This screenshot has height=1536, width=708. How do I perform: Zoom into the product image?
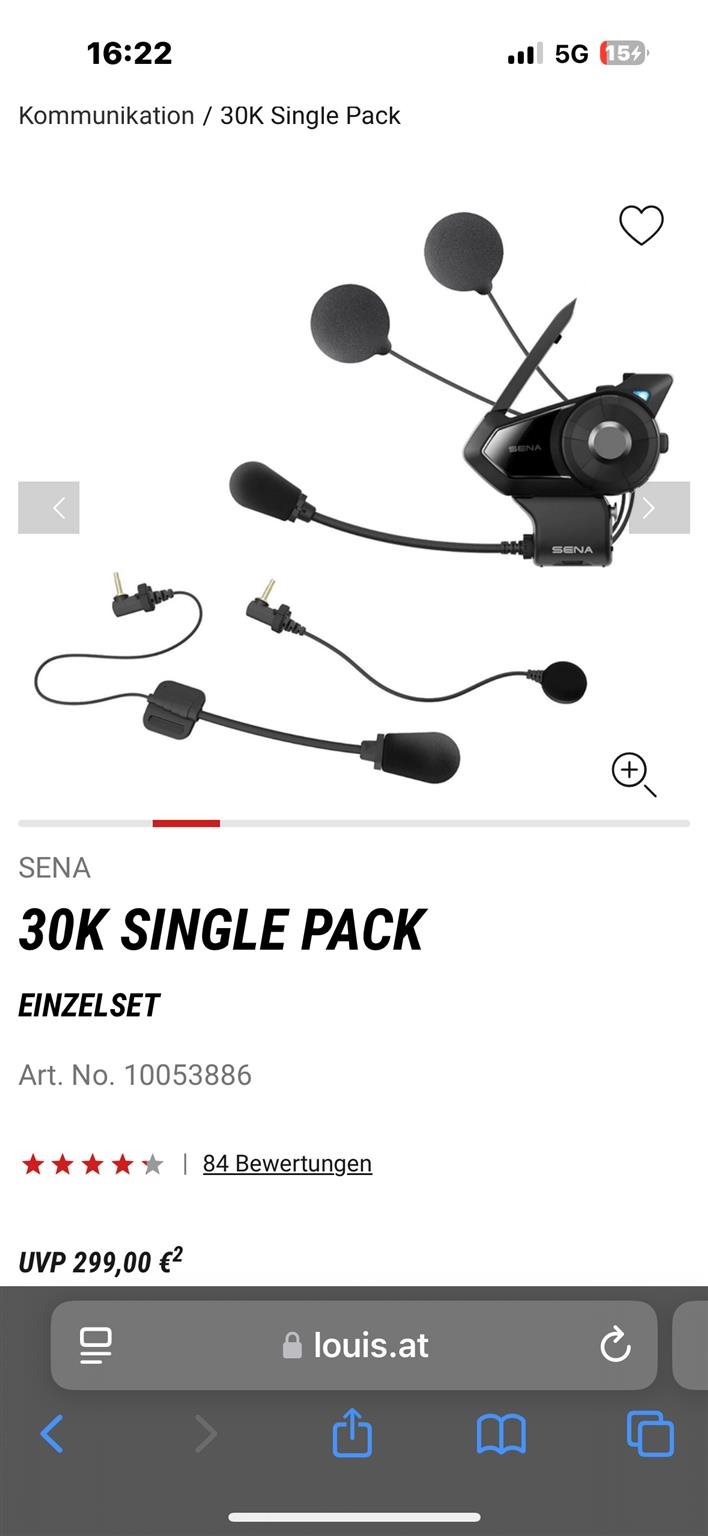point(633,774)
